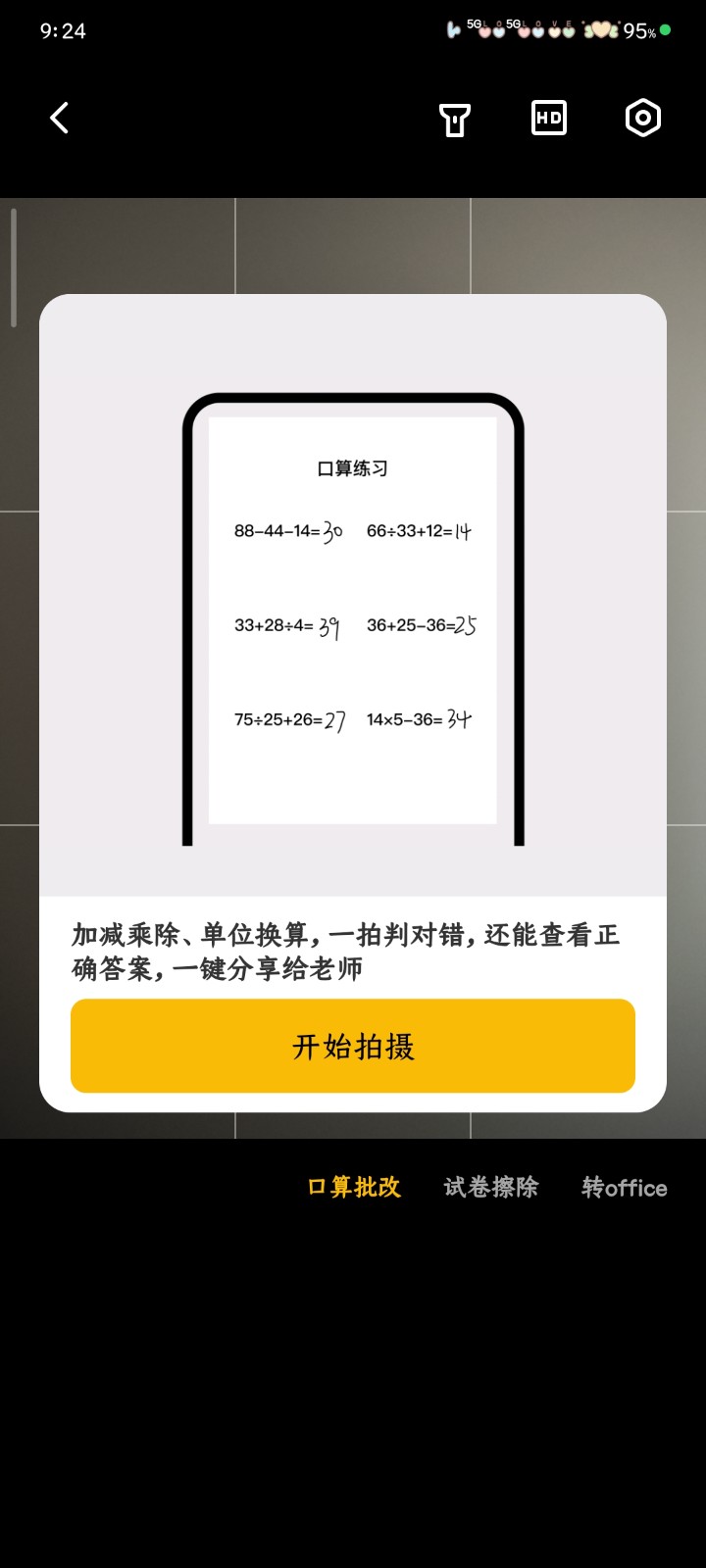Tap the HD icon to change resolution

(x=548, y=117)
